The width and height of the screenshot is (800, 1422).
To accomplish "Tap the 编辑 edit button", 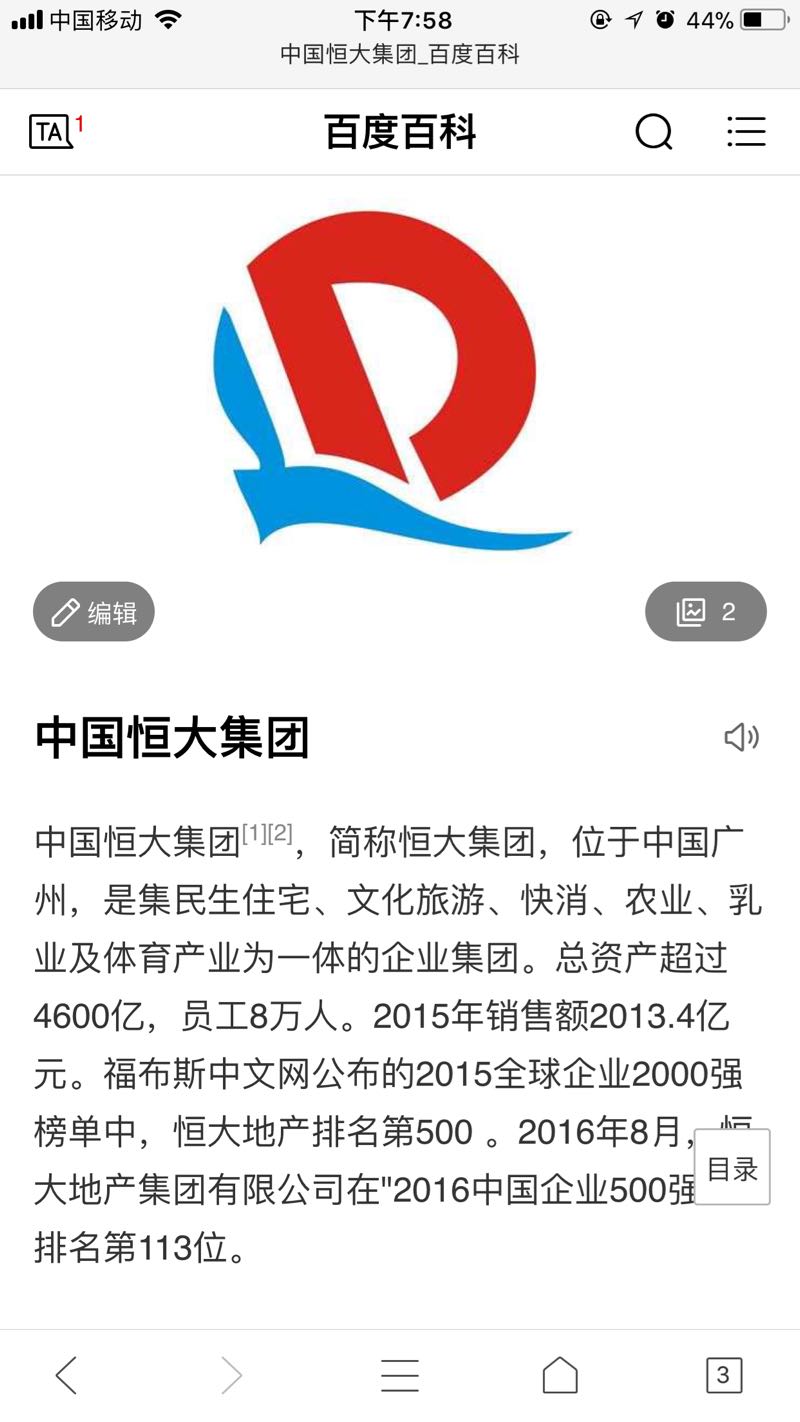I will 94,612.
